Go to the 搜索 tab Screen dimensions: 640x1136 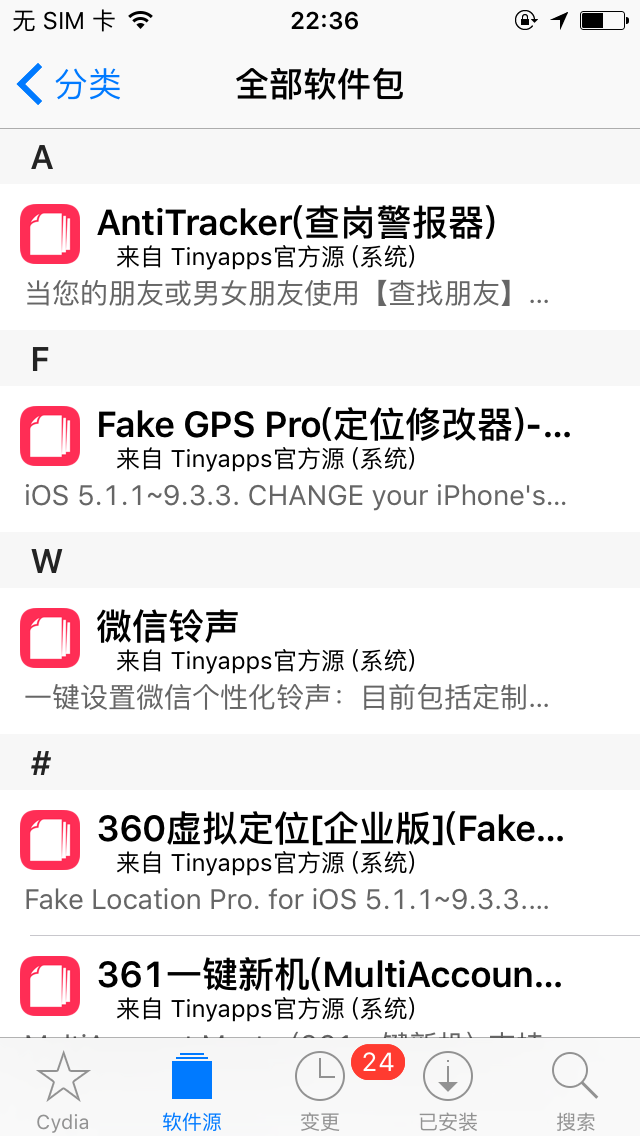point(576,1088)
